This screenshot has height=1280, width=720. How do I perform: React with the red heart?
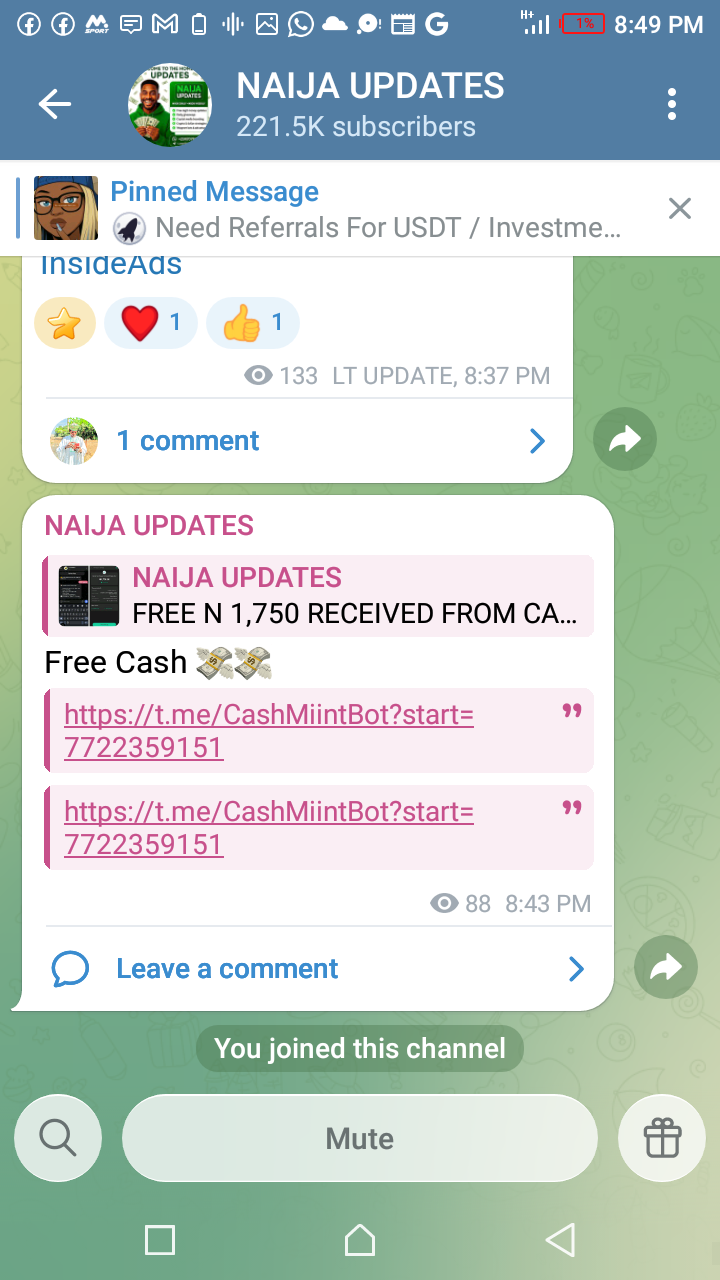tap(150, 323)
